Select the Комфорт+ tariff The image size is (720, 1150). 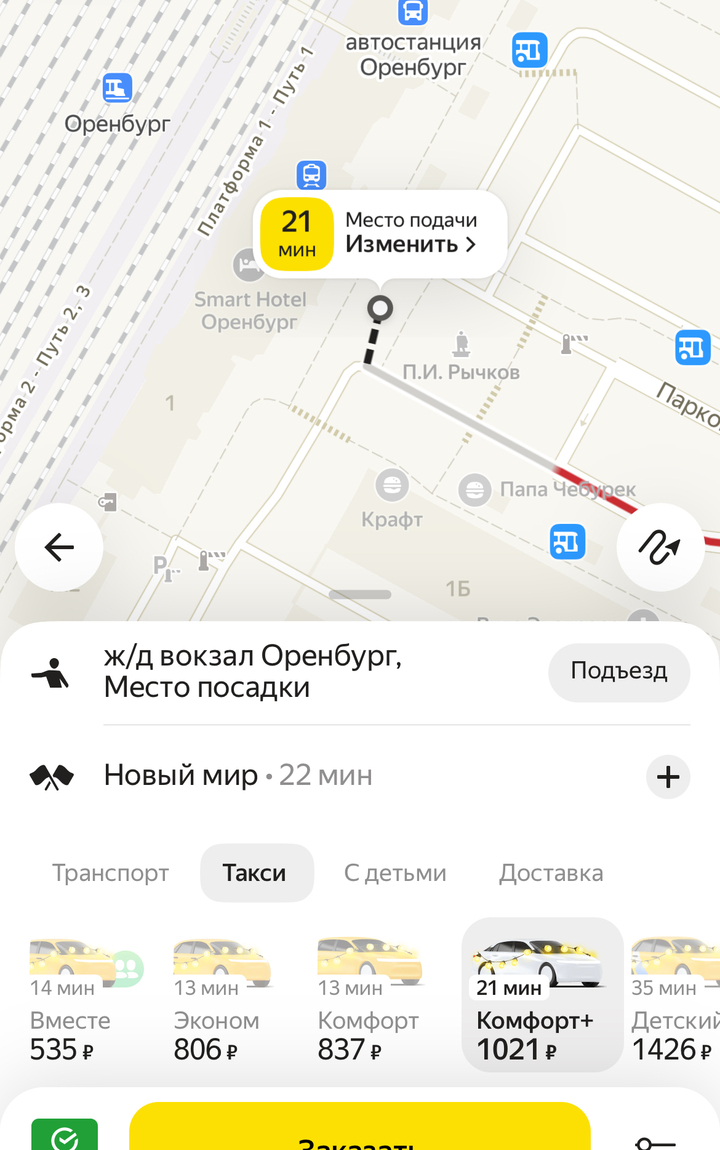tap(541, 1000)
